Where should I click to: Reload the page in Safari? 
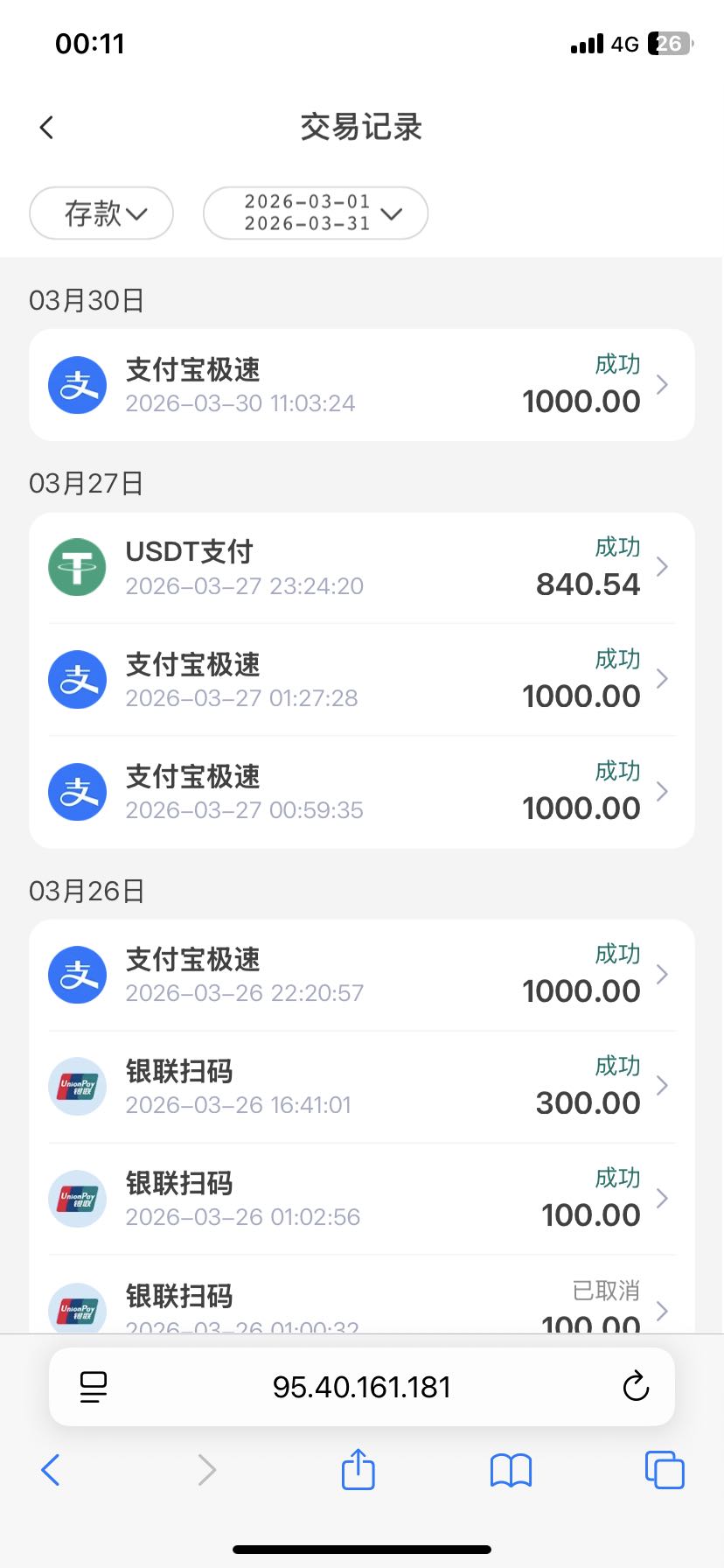(636, 1387)
